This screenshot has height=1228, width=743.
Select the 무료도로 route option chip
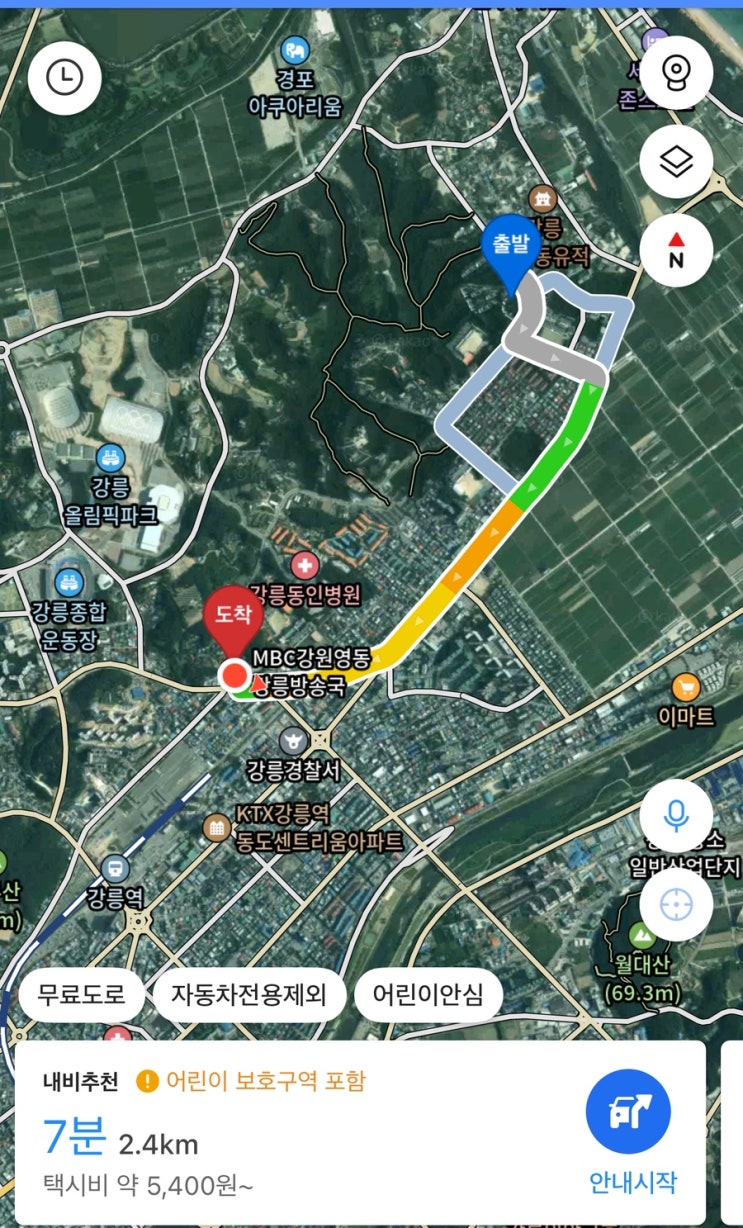point(82,994)
